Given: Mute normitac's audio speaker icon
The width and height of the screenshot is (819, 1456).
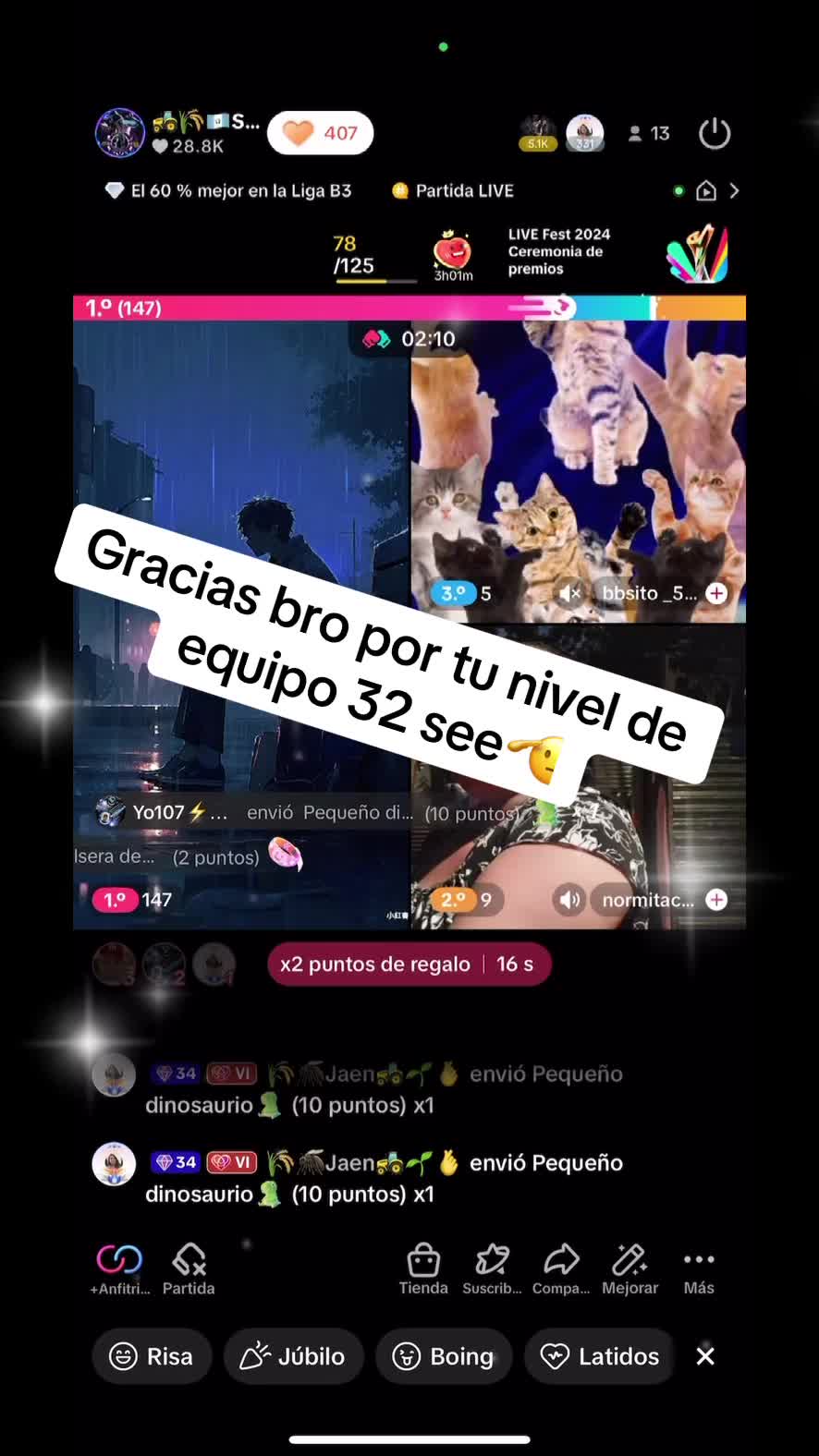Looking at the screenshot, I should 570,899.
